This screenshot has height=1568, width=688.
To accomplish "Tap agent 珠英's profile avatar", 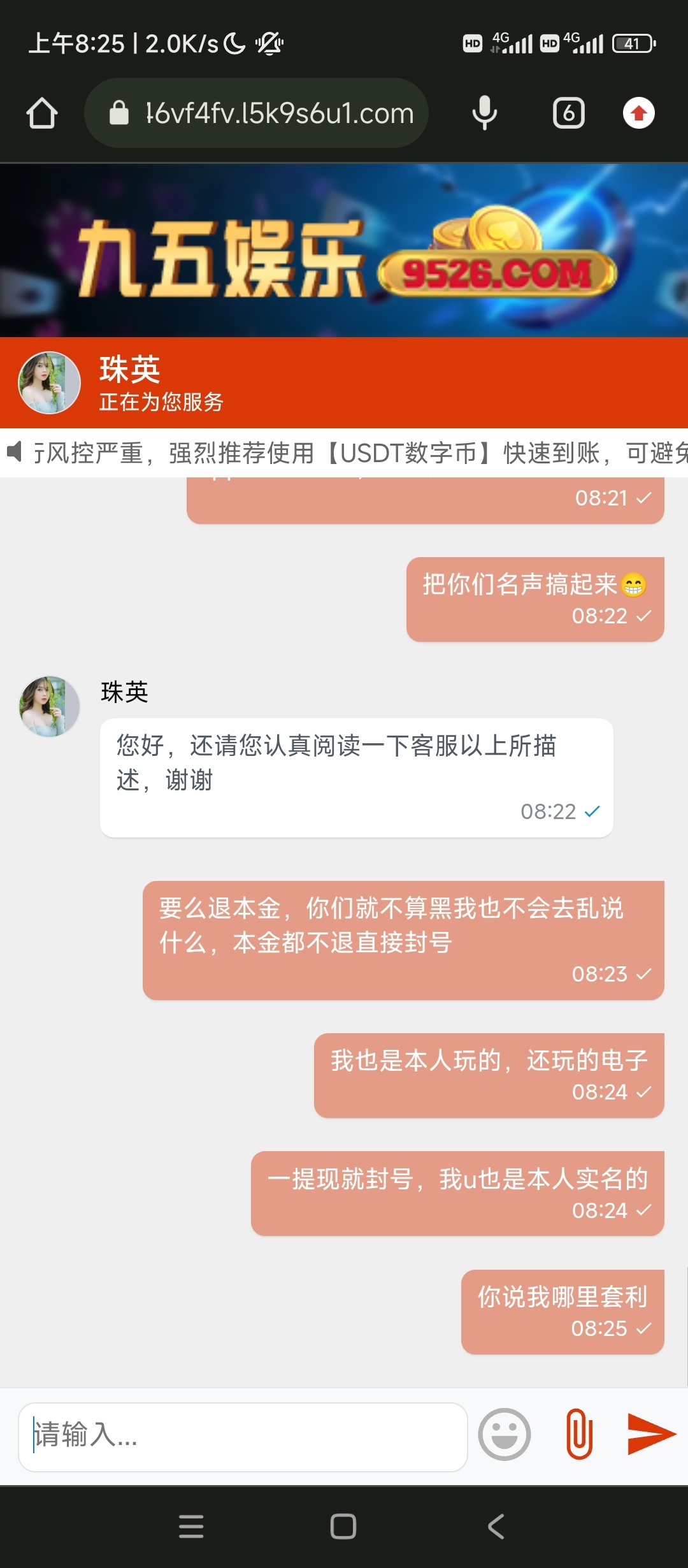I will coord(48,383).
